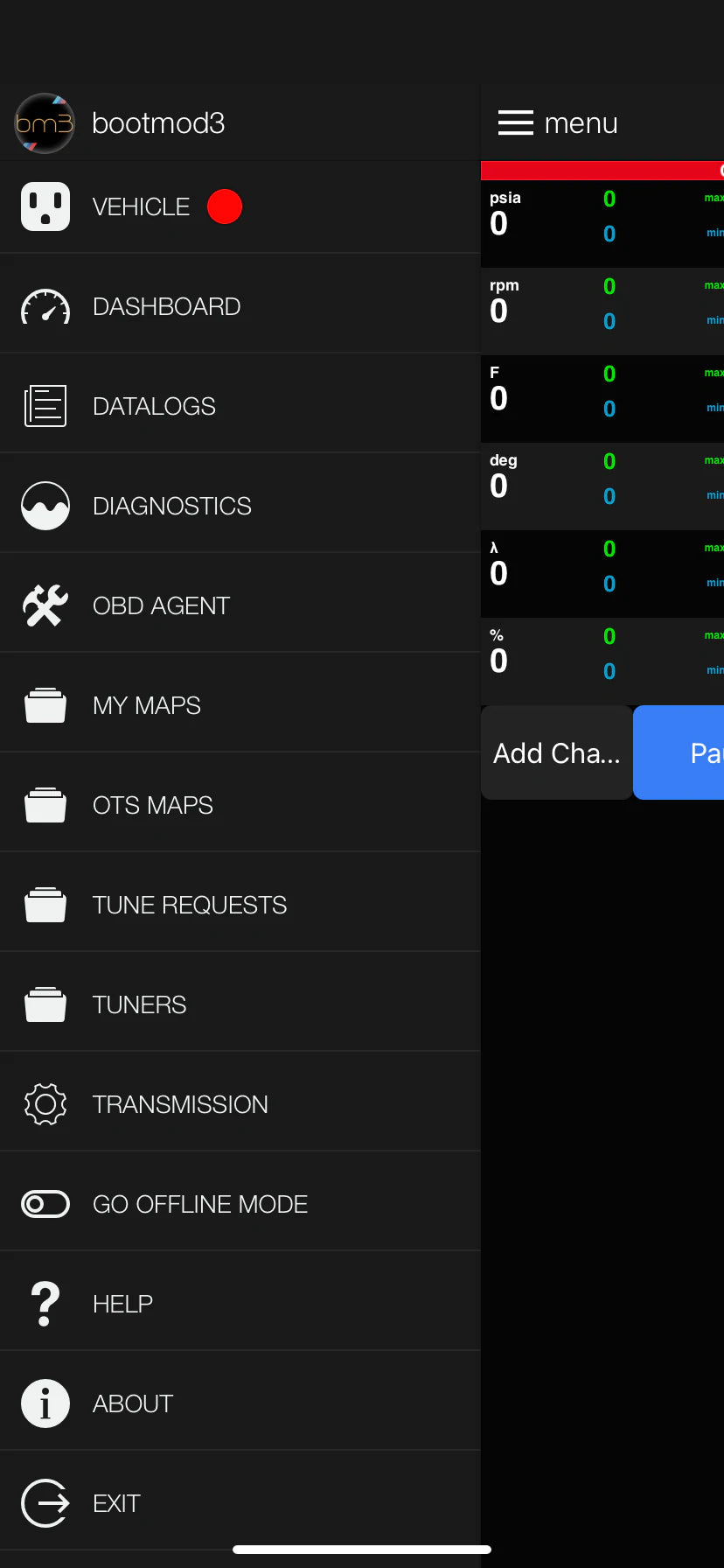Open Transmission settings
Image resolution: width=724 pixels, height=1568 pixels.
tap(180, 1105)
